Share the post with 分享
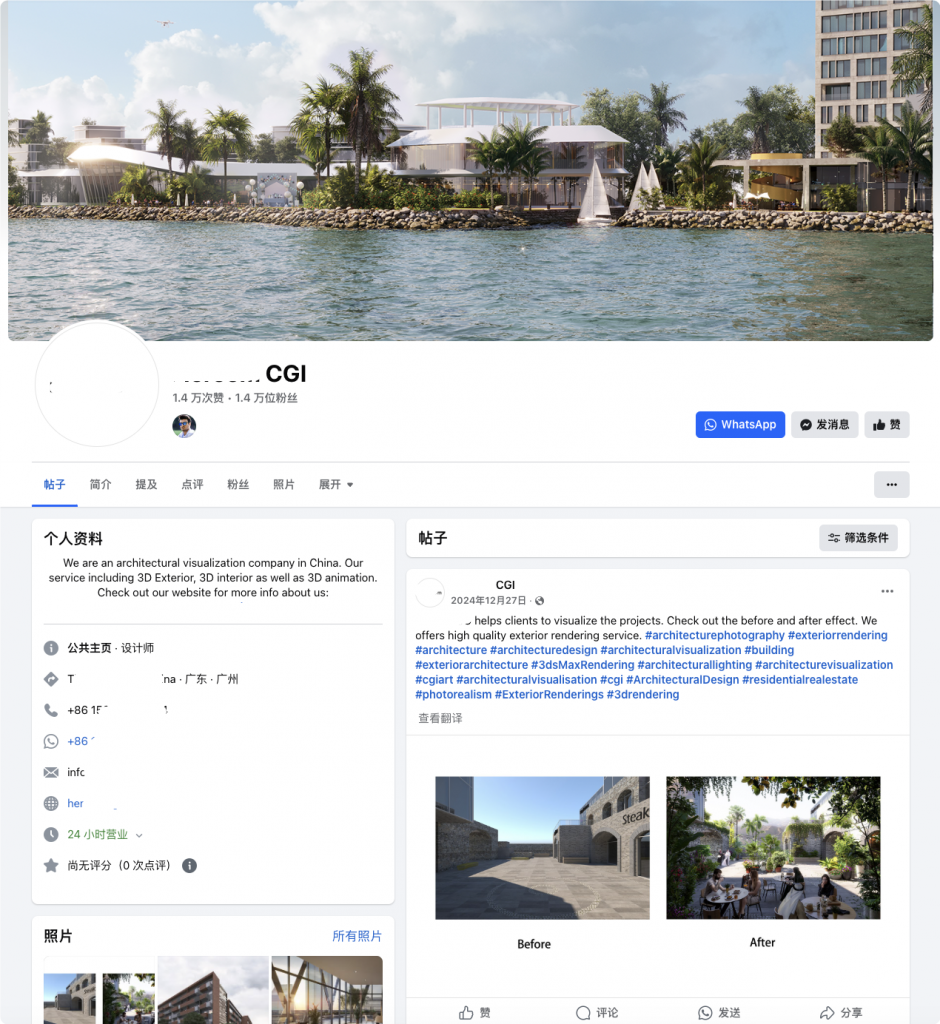Screen dimensions: 940x1024 click(x=840, y=1013)
